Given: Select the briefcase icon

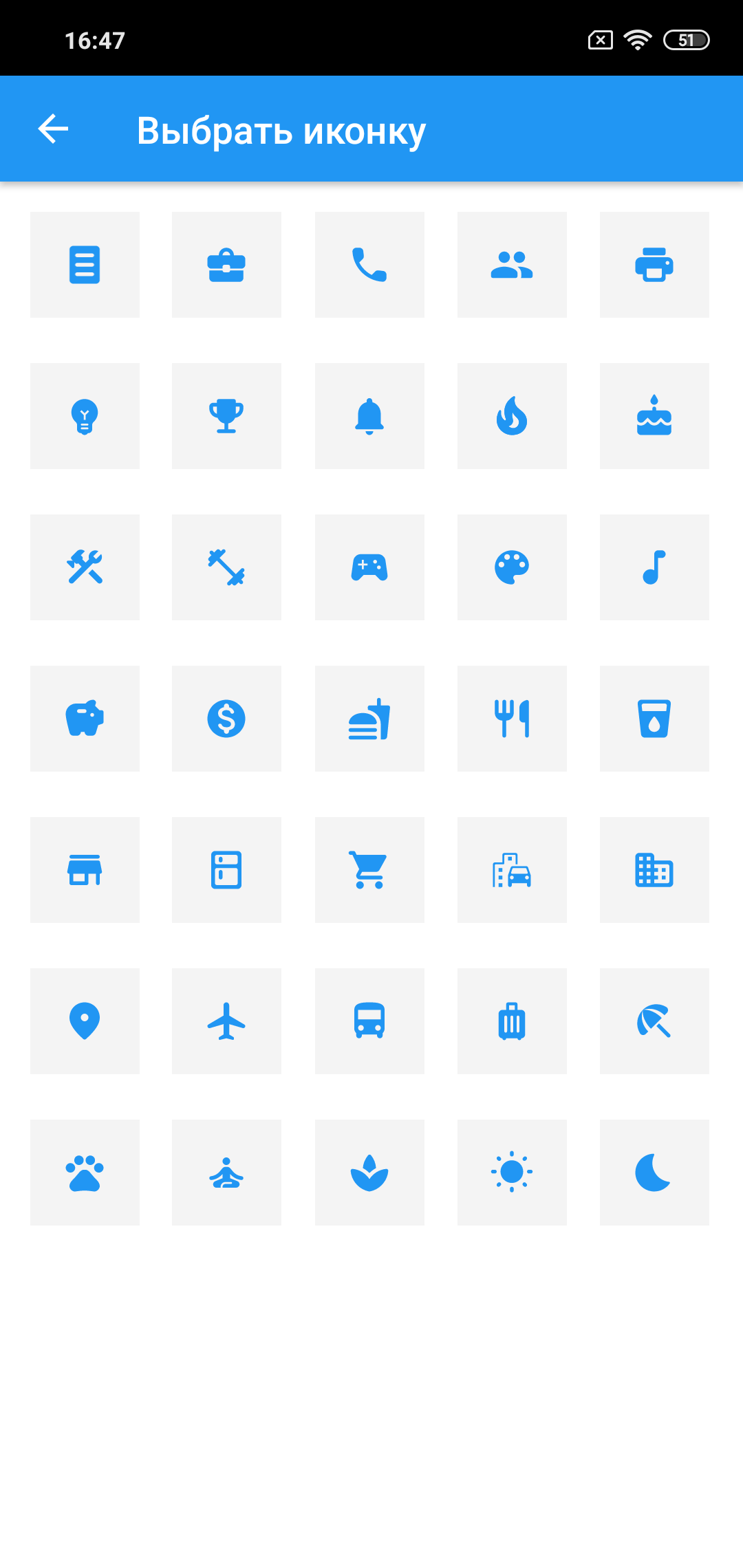Looking at the screenshot, I should (x=226, y=265).
